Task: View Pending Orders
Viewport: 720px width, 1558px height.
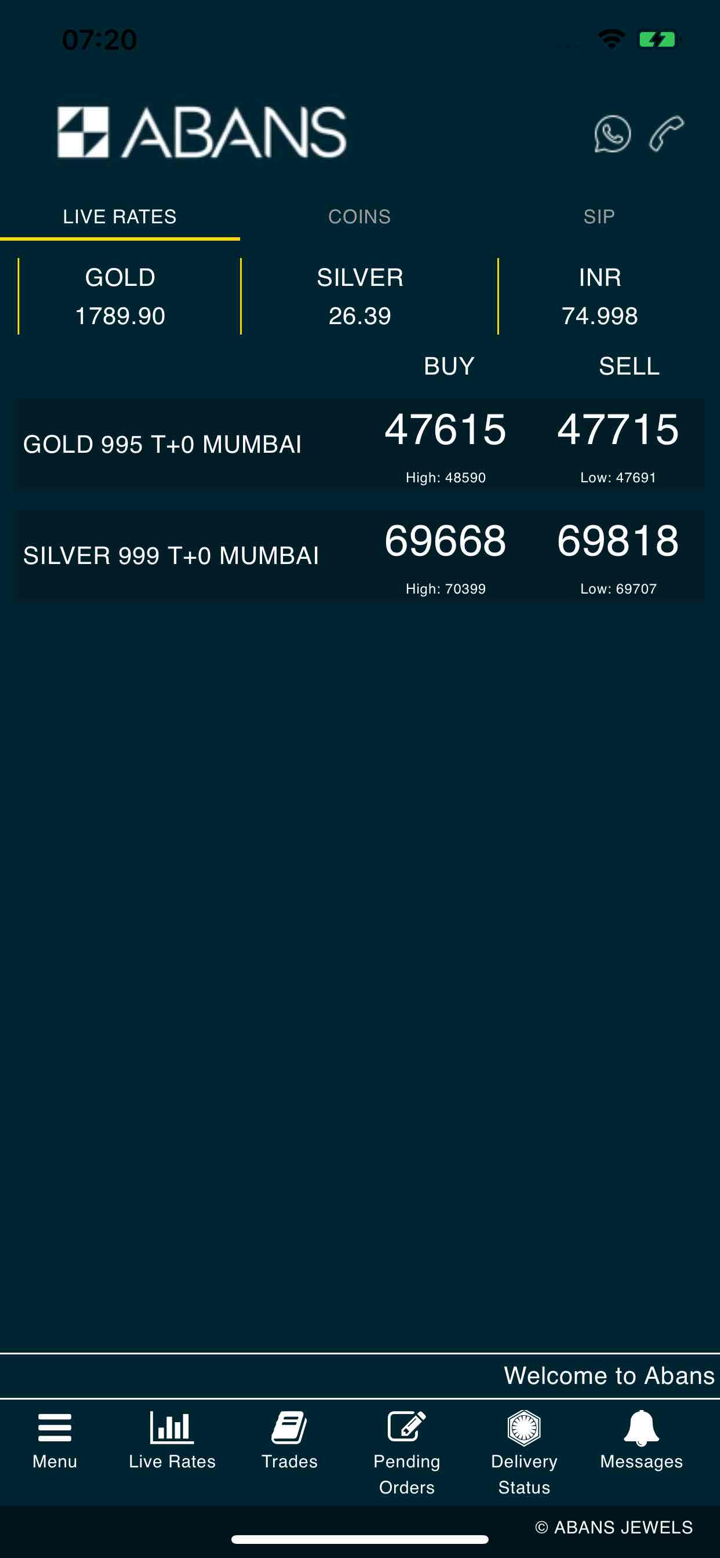Action: 407,1451
